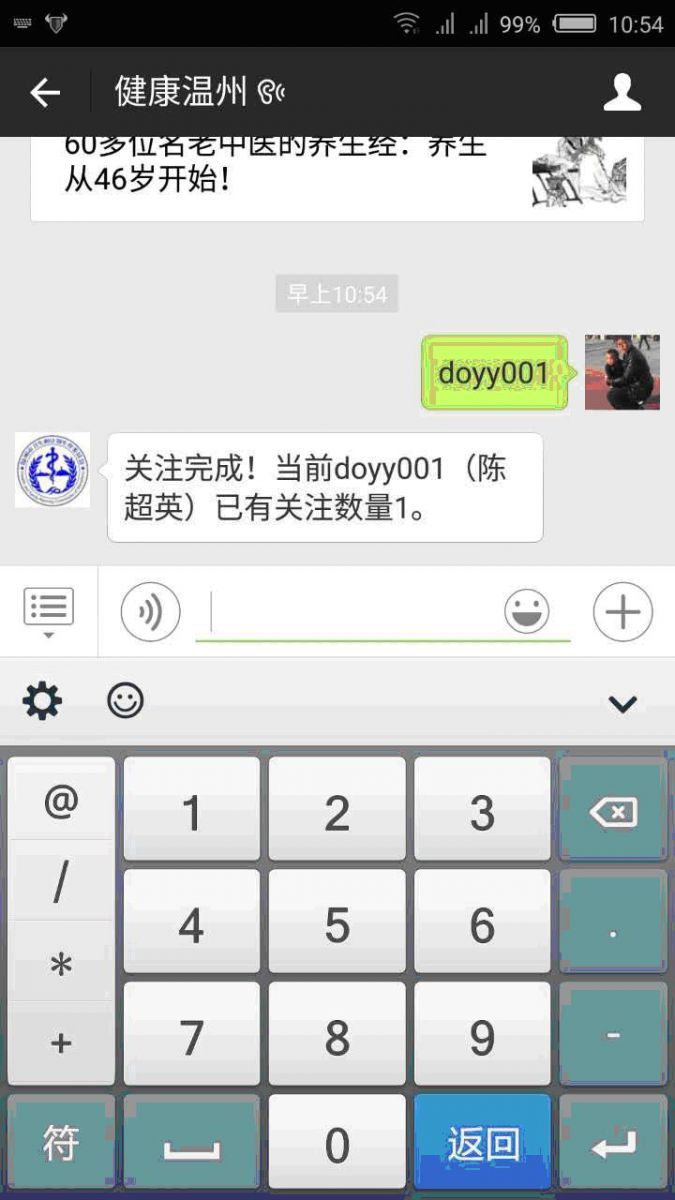Collapse the keyboard with the down chevron

[622, 704]
